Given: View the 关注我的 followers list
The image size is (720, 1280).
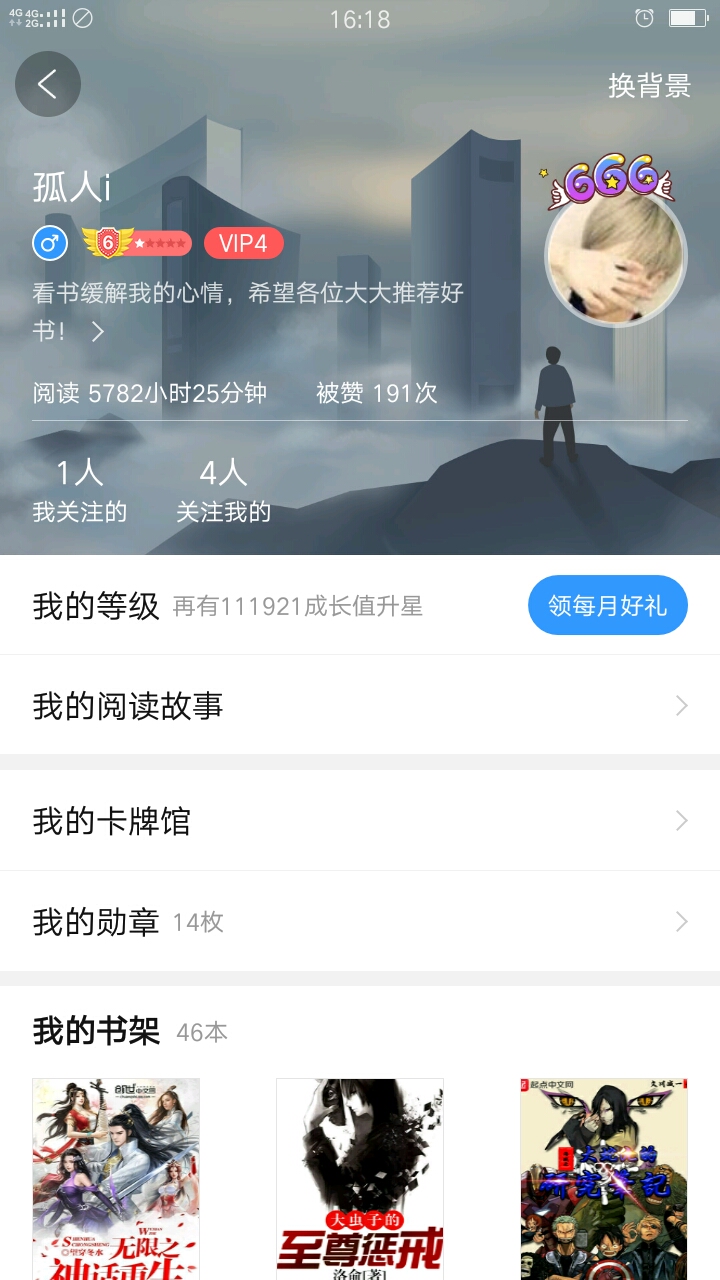Looking at the screenshot, I should [223, 491].
